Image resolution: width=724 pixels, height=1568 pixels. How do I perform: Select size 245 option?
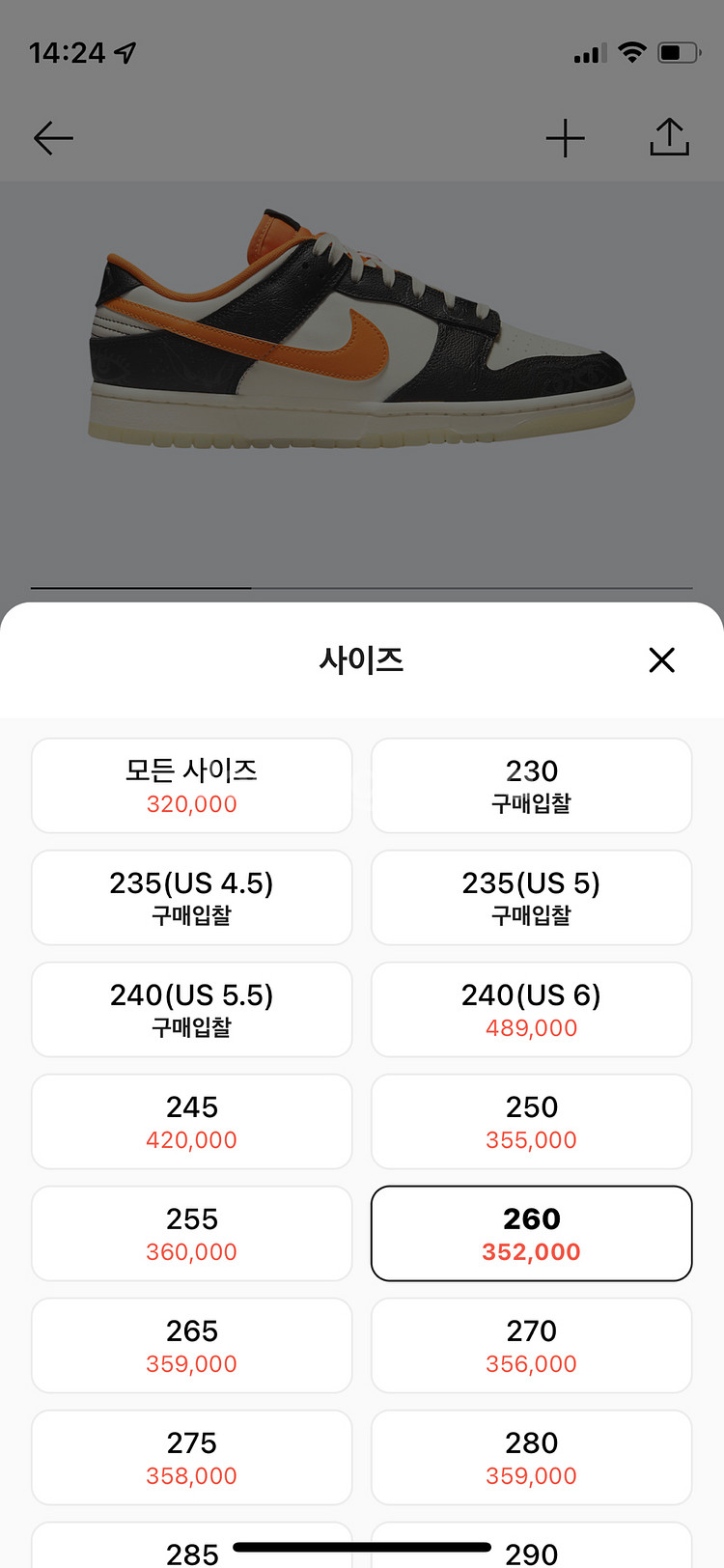point(191,1121)
